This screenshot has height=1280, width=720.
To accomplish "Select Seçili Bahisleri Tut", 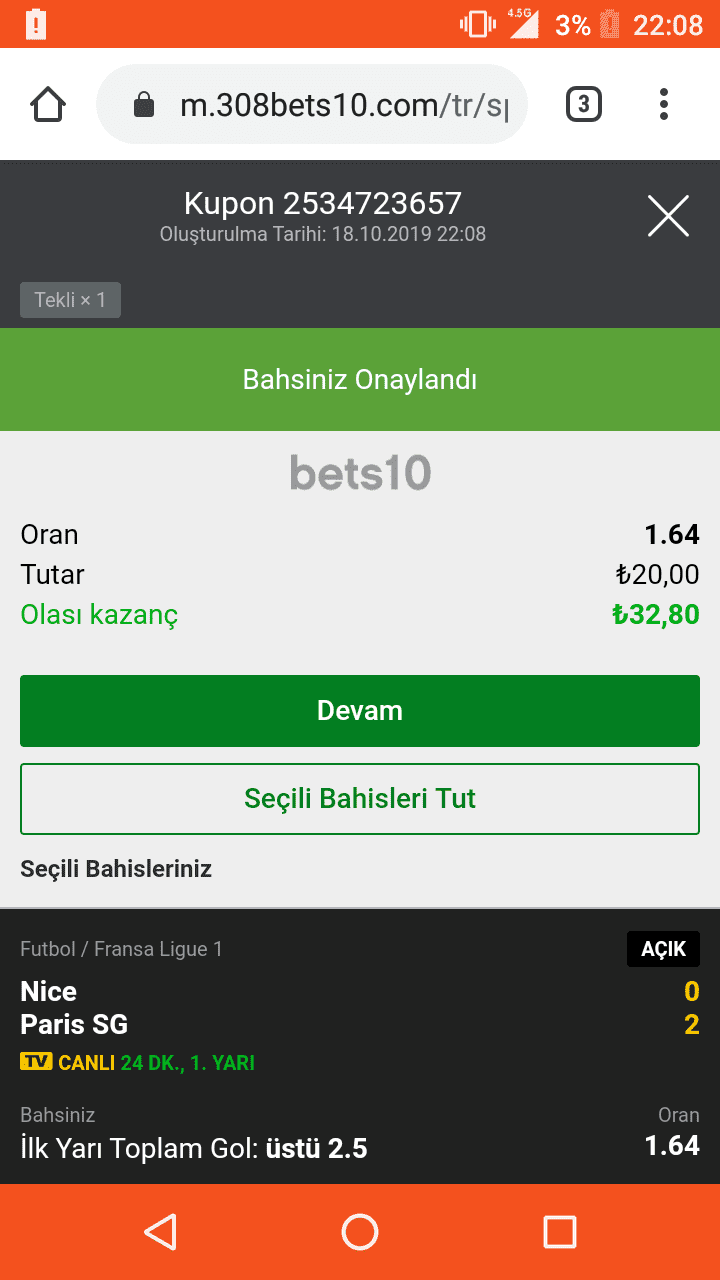I will pos(360,799).
